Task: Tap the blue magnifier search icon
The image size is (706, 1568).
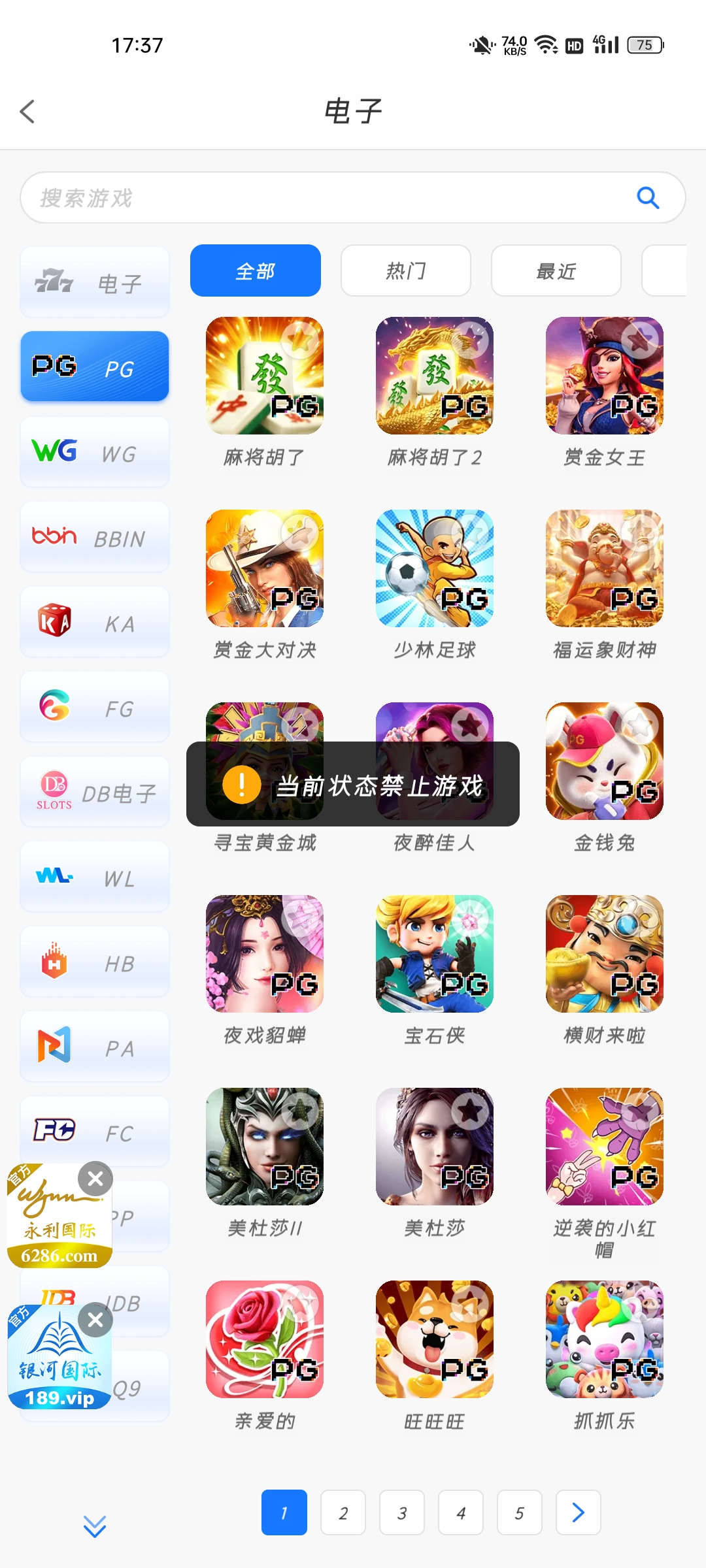Action: 648,197
